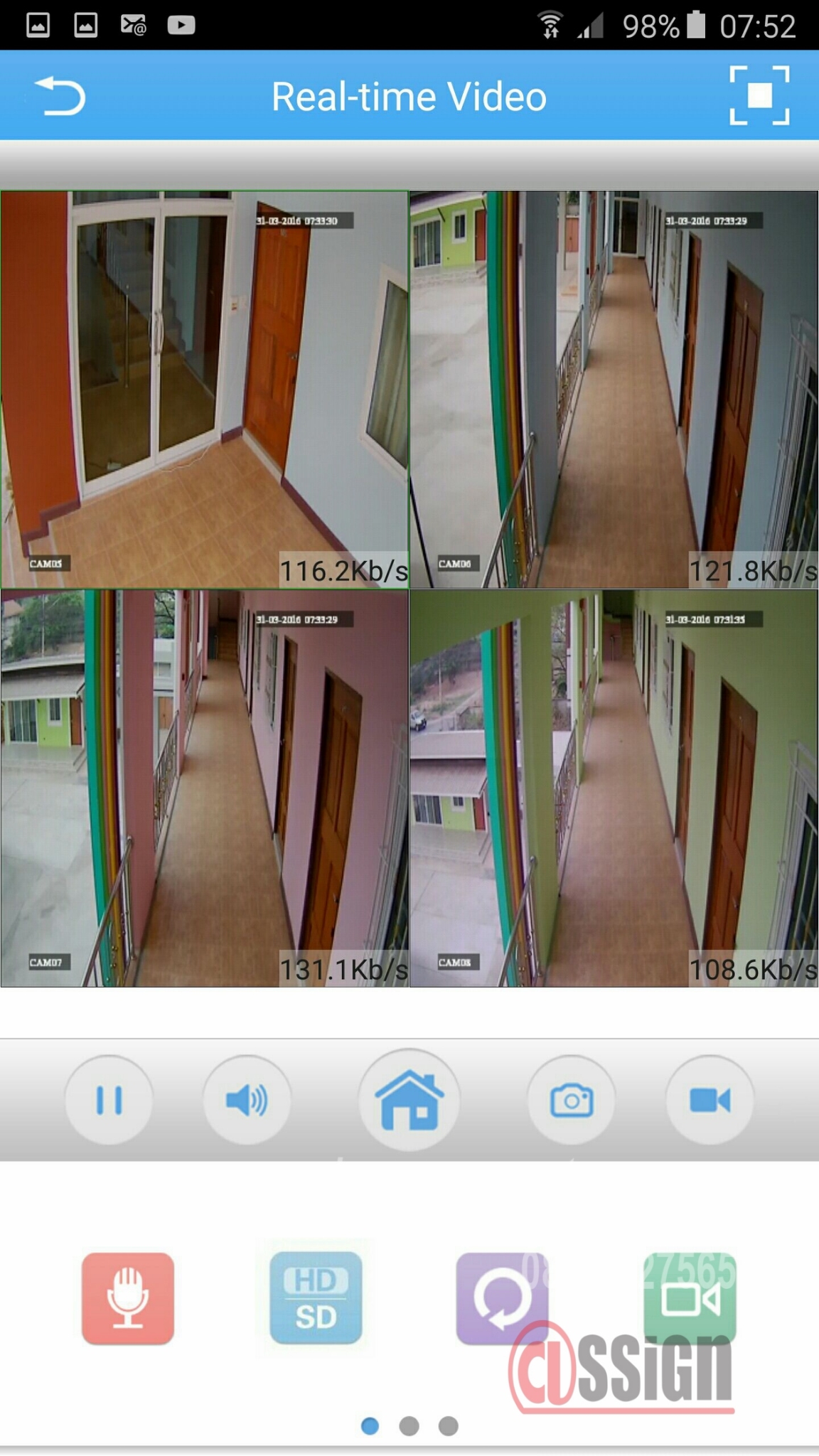Open the home button
Image resolution: width=819 pixels, height=1456 pixels.
click(409, 1100)
